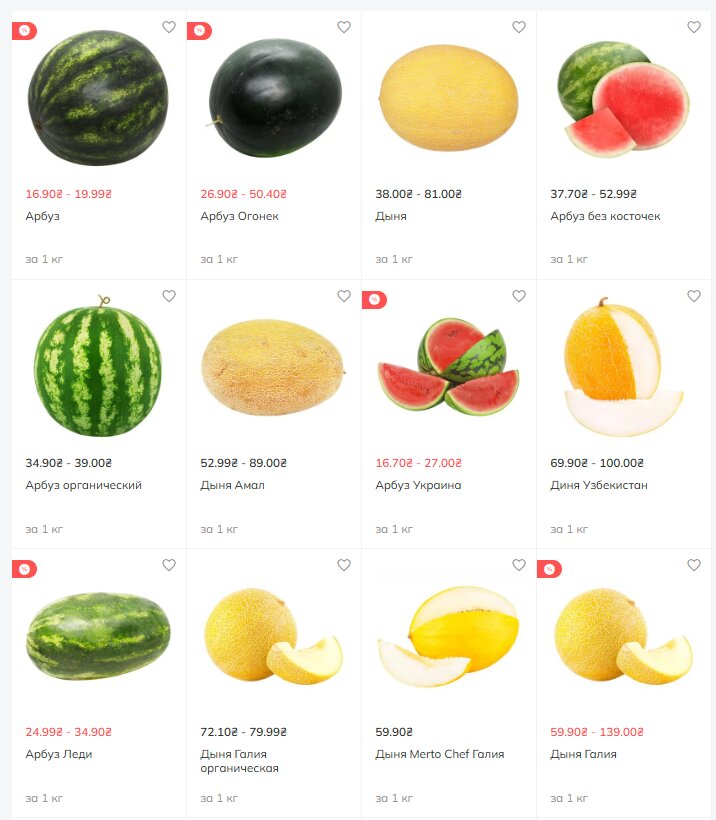
Task: Open the Диня Узбекистан card
Action: click(623, 365)
